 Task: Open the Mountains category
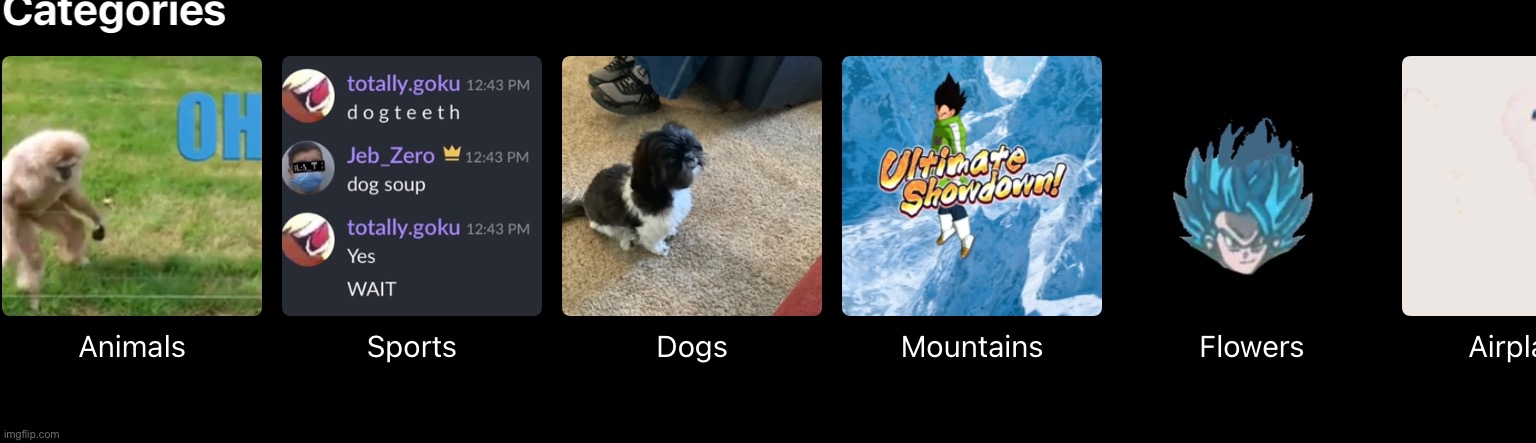(x=972, y=186)
